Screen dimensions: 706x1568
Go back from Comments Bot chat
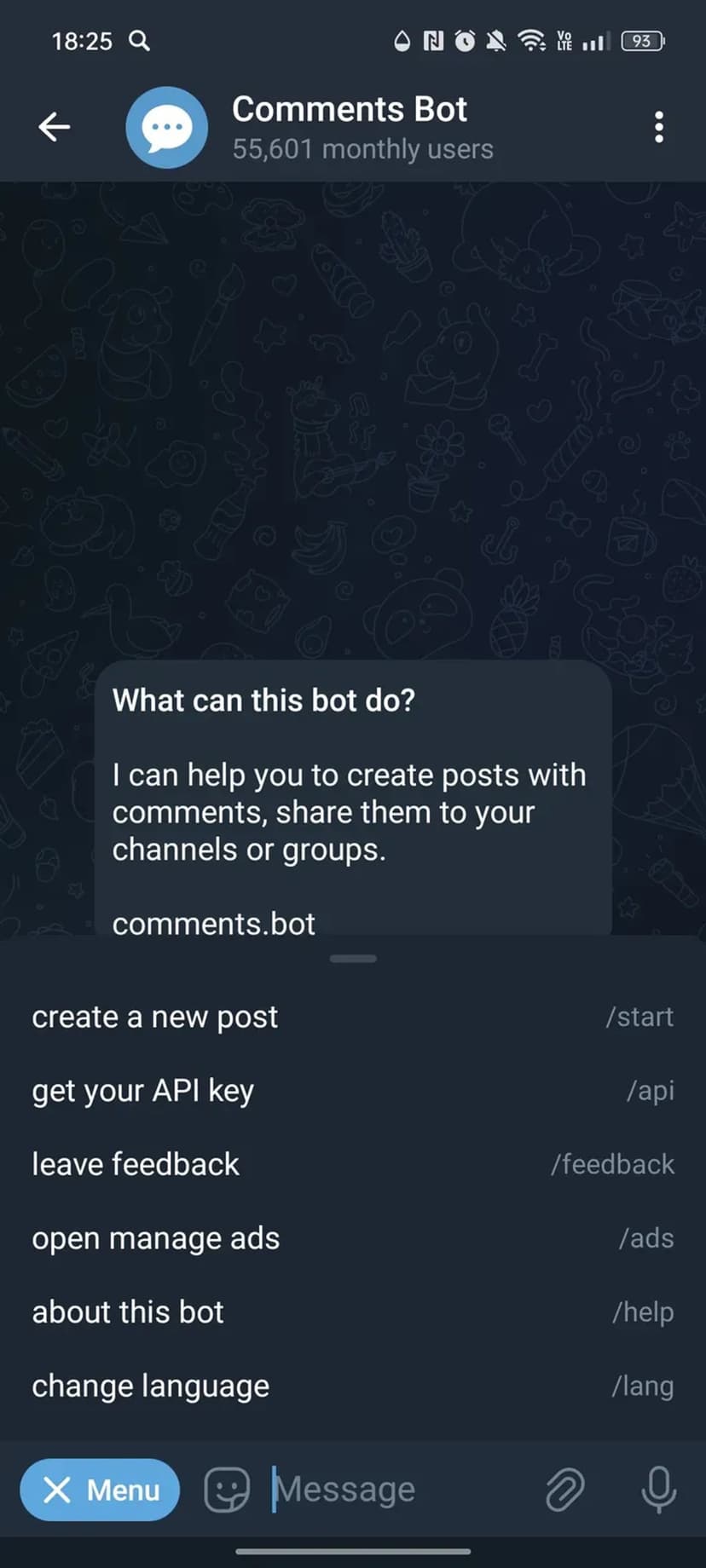pyautogui.click(x=55, y=128)
